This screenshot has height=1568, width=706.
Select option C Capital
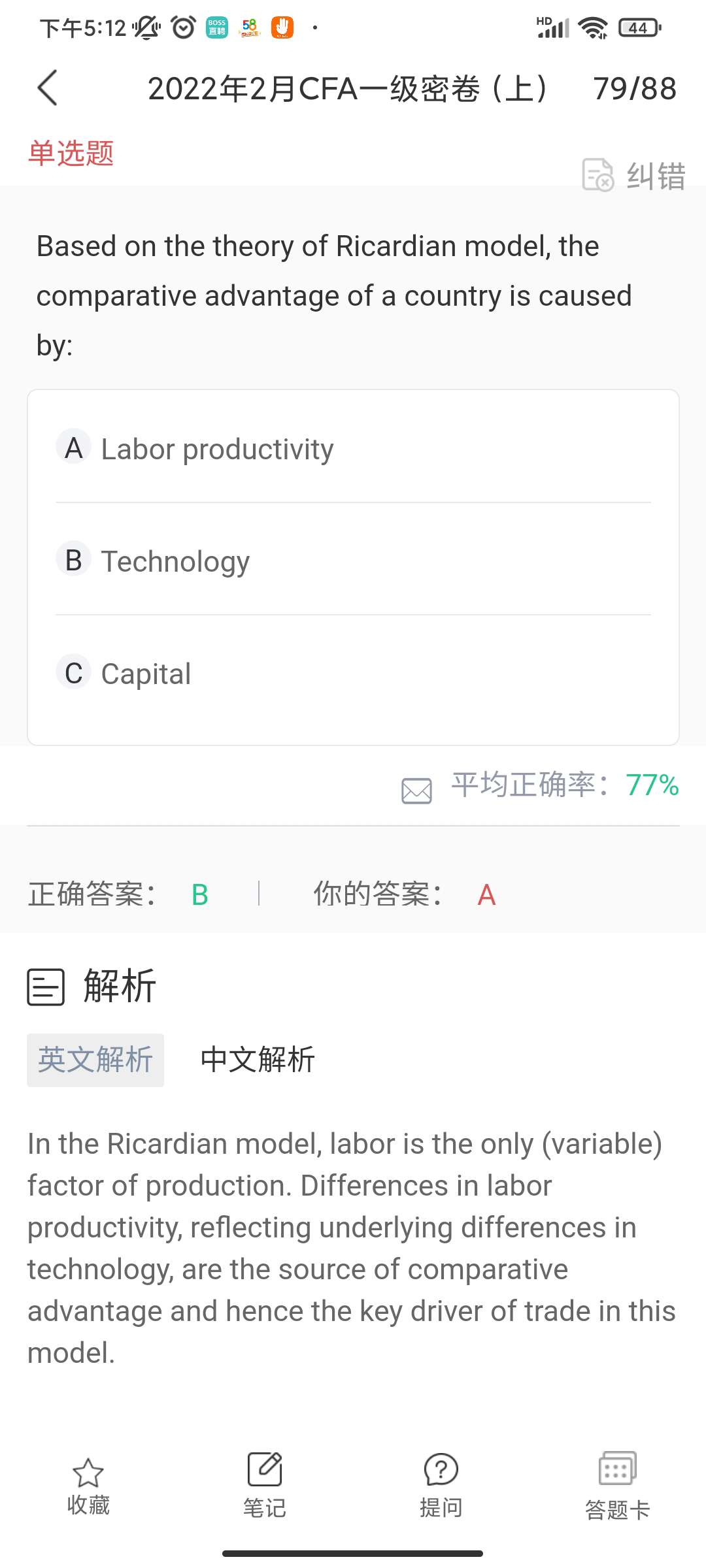pyautogui.click(x=146, y=674)
